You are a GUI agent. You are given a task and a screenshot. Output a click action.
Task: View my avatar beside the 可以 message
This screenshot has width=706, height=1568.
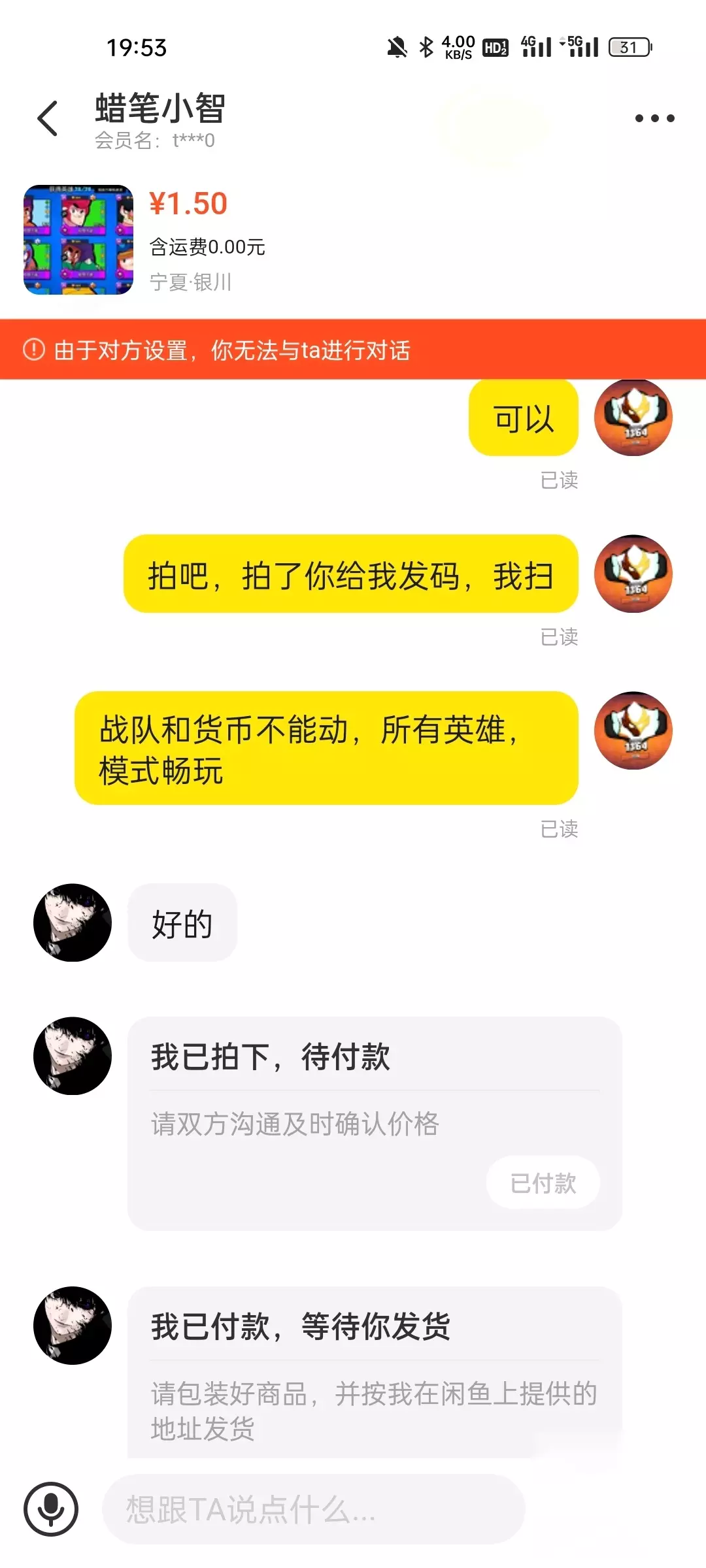click(x=633, y=417)
